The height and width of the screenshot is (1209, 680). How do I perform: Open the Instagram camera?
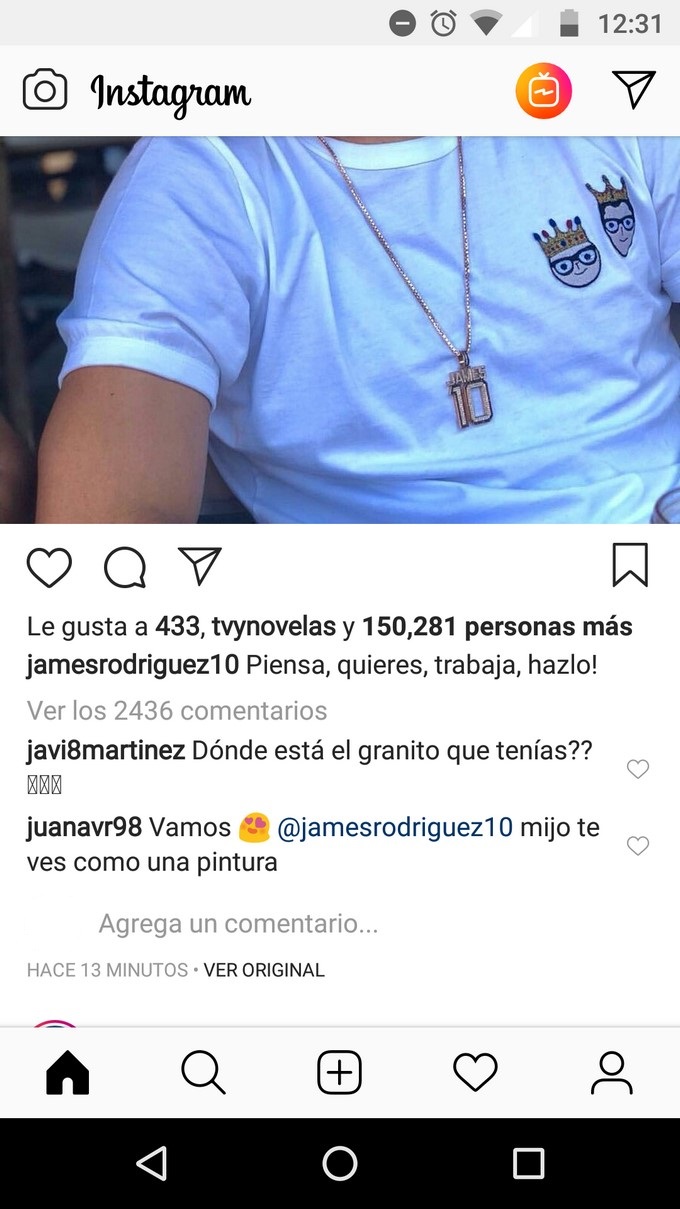point(45,91)
